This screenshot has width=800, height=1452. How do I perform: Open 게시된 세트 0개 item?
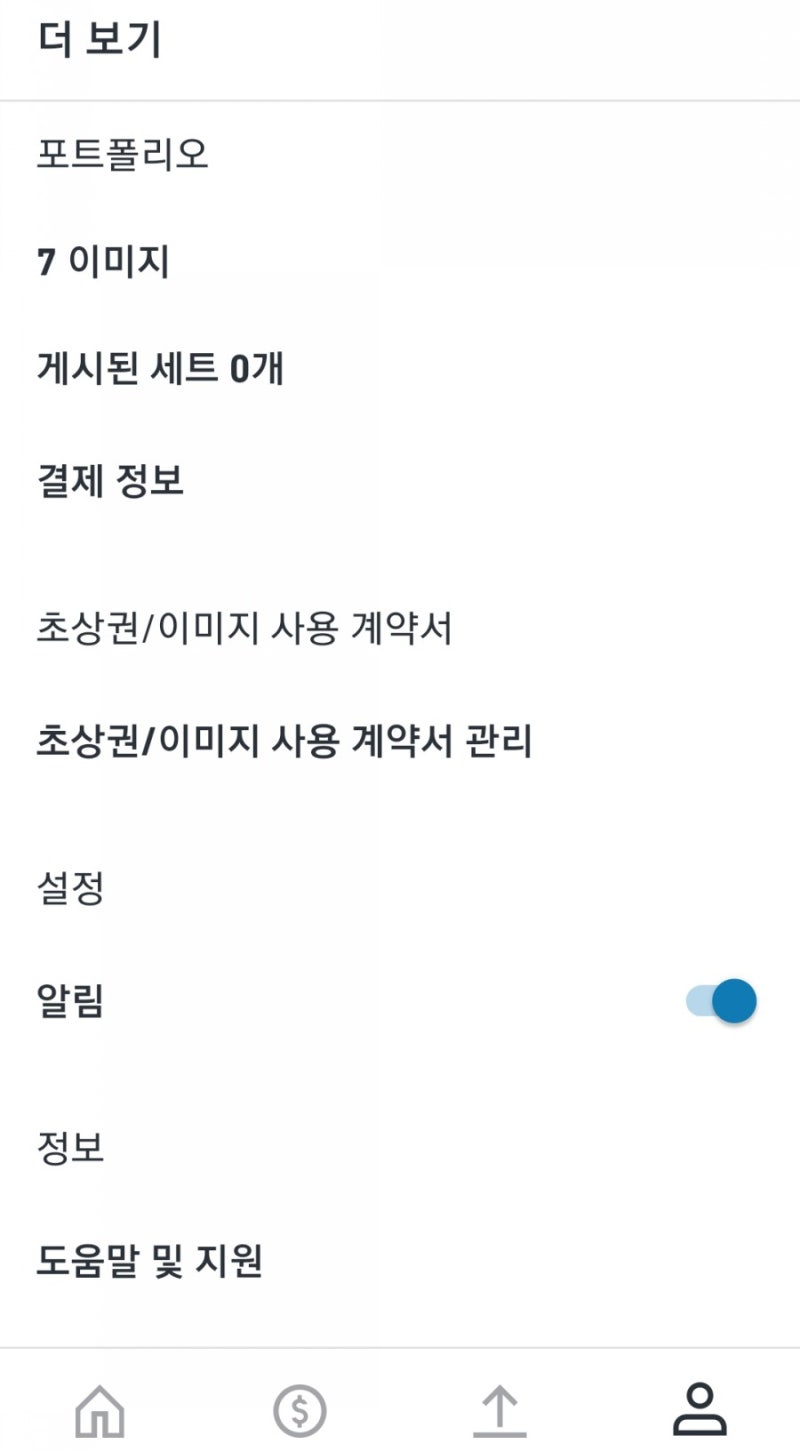pos(160,369)
